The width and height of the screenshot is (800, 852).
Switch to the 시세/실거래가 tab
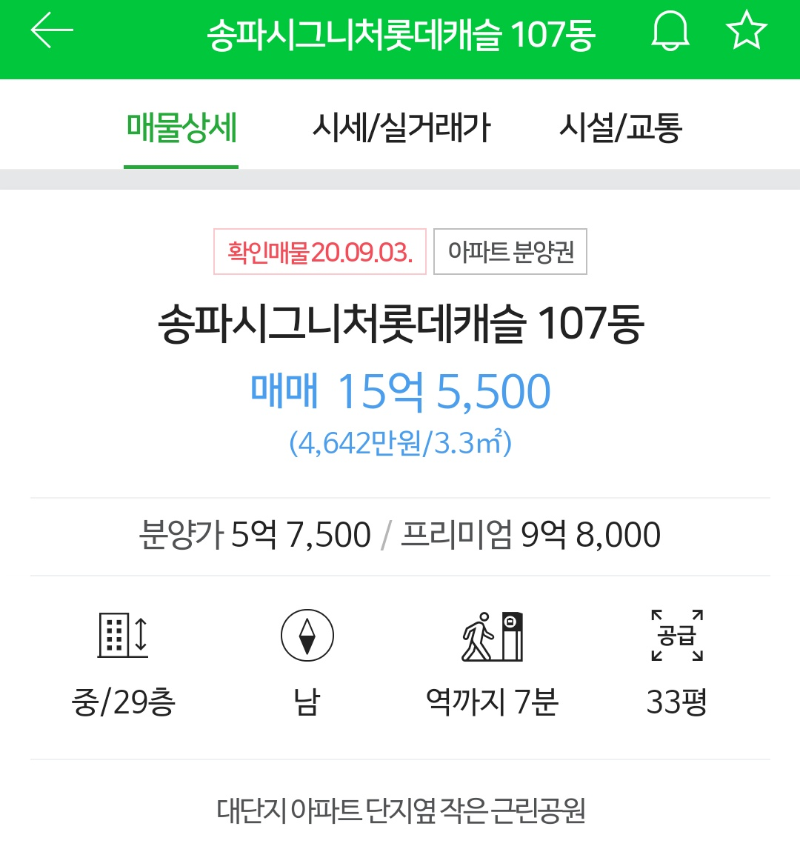(x=401, y=128)
